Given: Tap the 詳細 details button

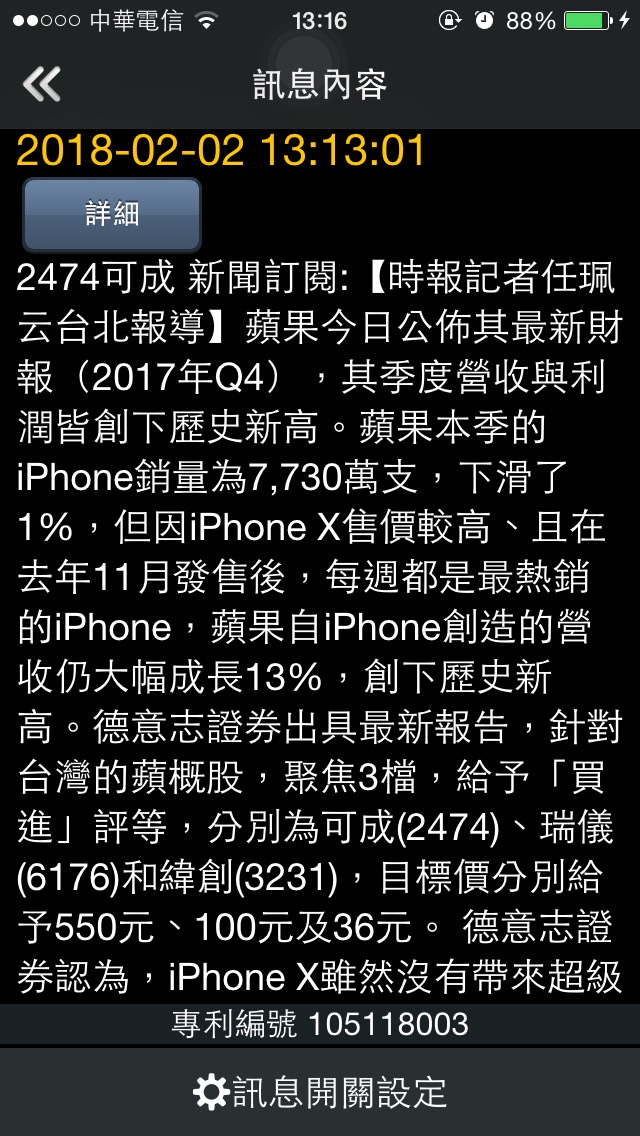Looking at the screenshot, I should [112, 214].
